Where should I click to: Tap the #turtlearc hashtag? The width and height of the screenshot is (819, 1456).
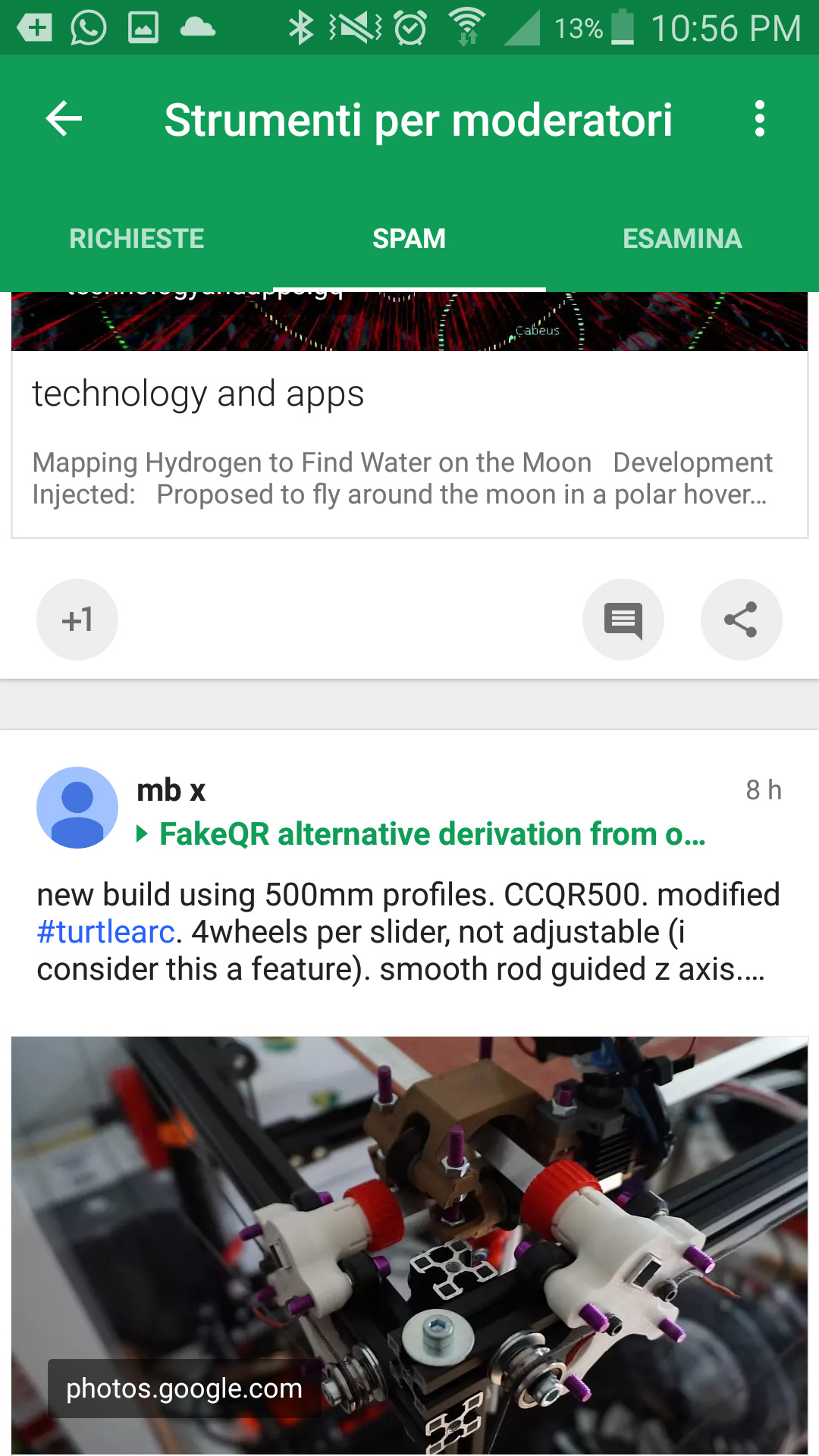(106, 932)
